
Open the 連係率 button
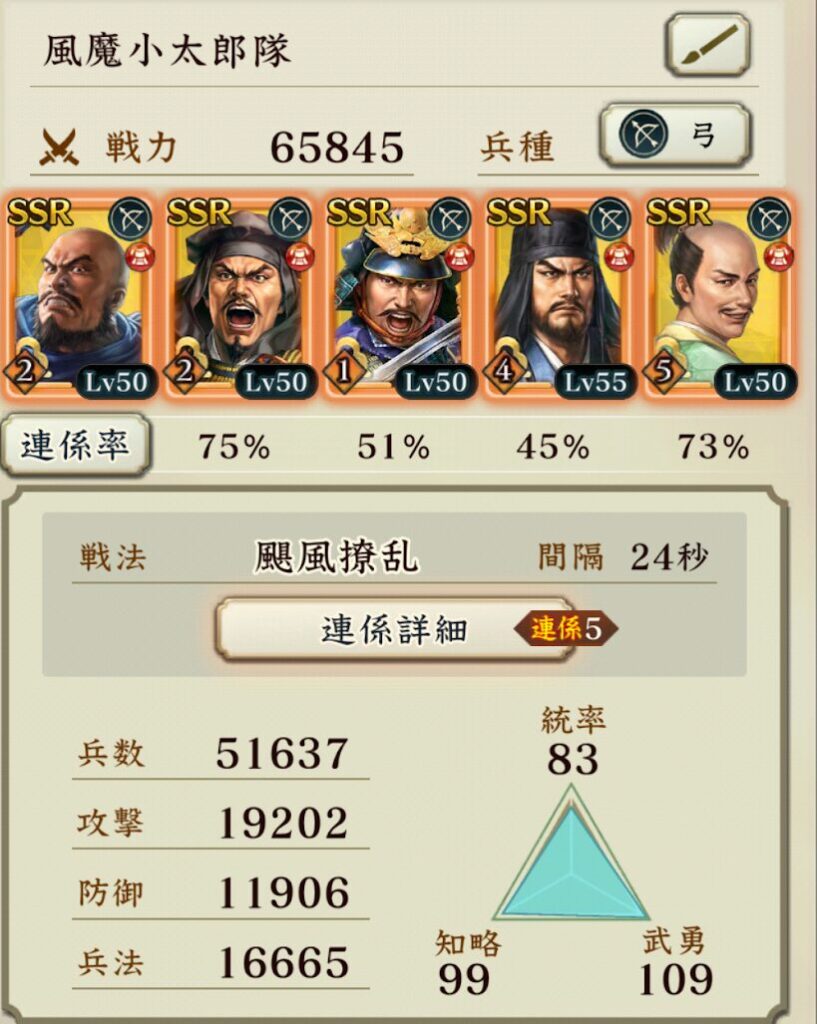[75, 446]
